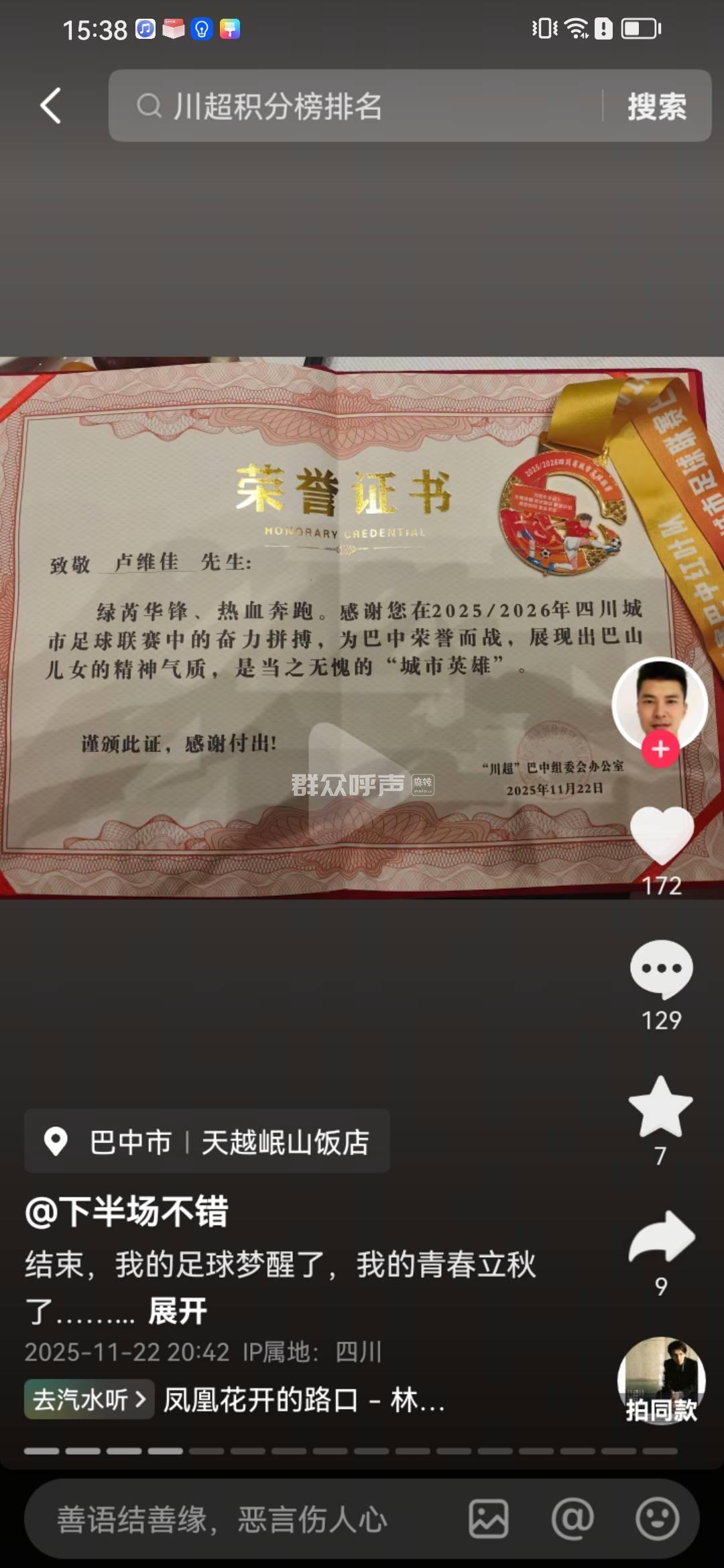Open the emoji picker

pyautogui.click(x=657, y=1518)
